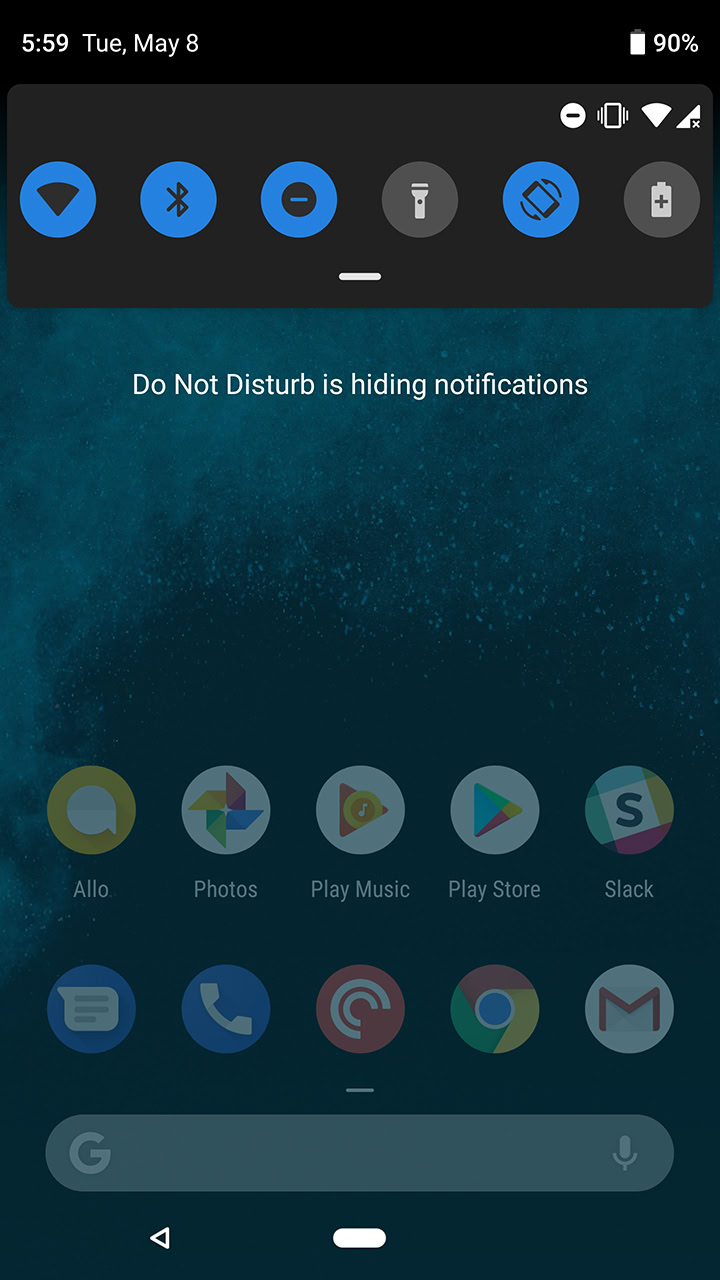Viewport: 720px width, 1280px height.
Task: Open the Chrome browser
Action: pos(495,1009)
